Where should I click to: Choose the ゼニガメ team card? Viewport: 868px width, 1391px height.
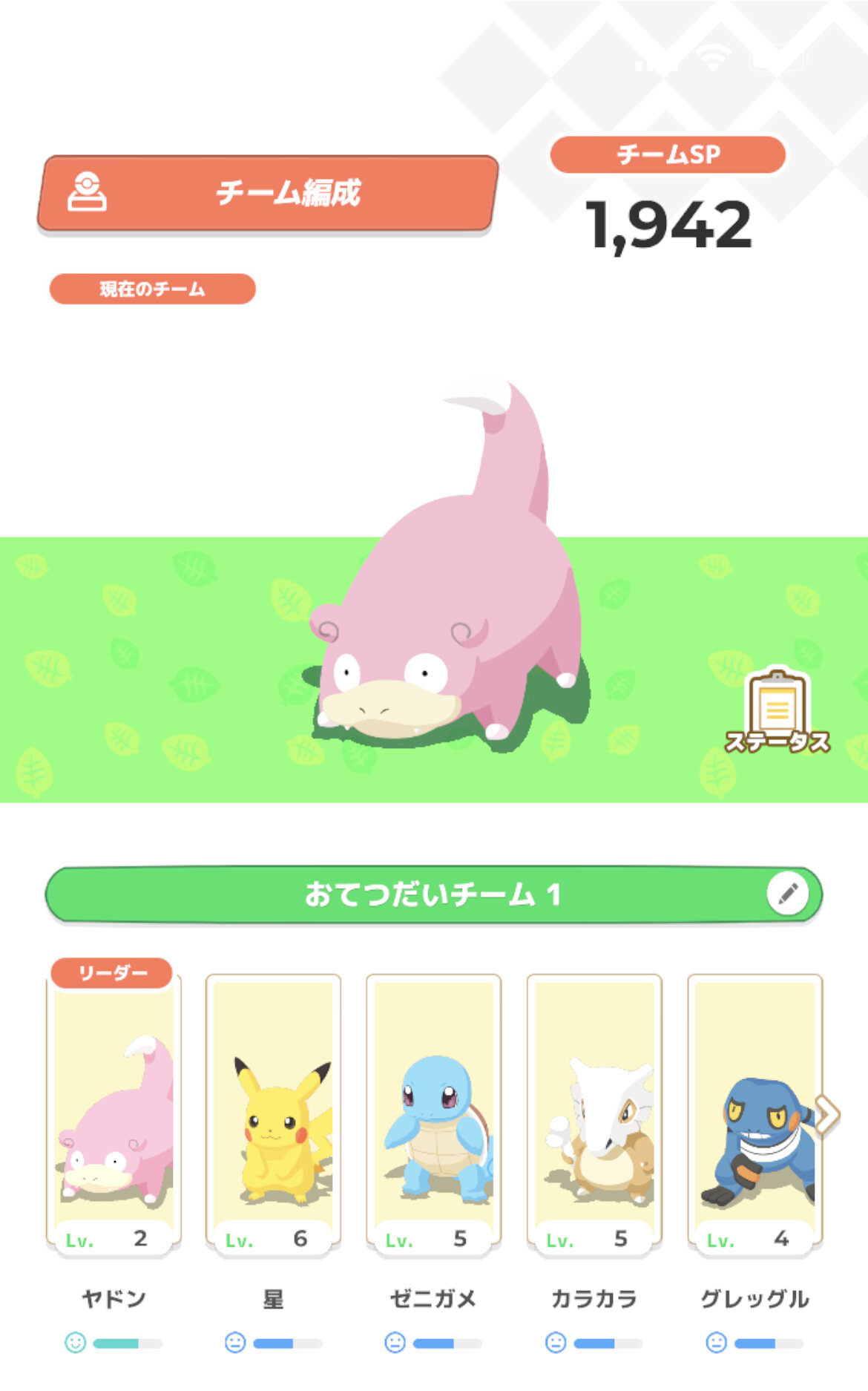(433, 1114)
